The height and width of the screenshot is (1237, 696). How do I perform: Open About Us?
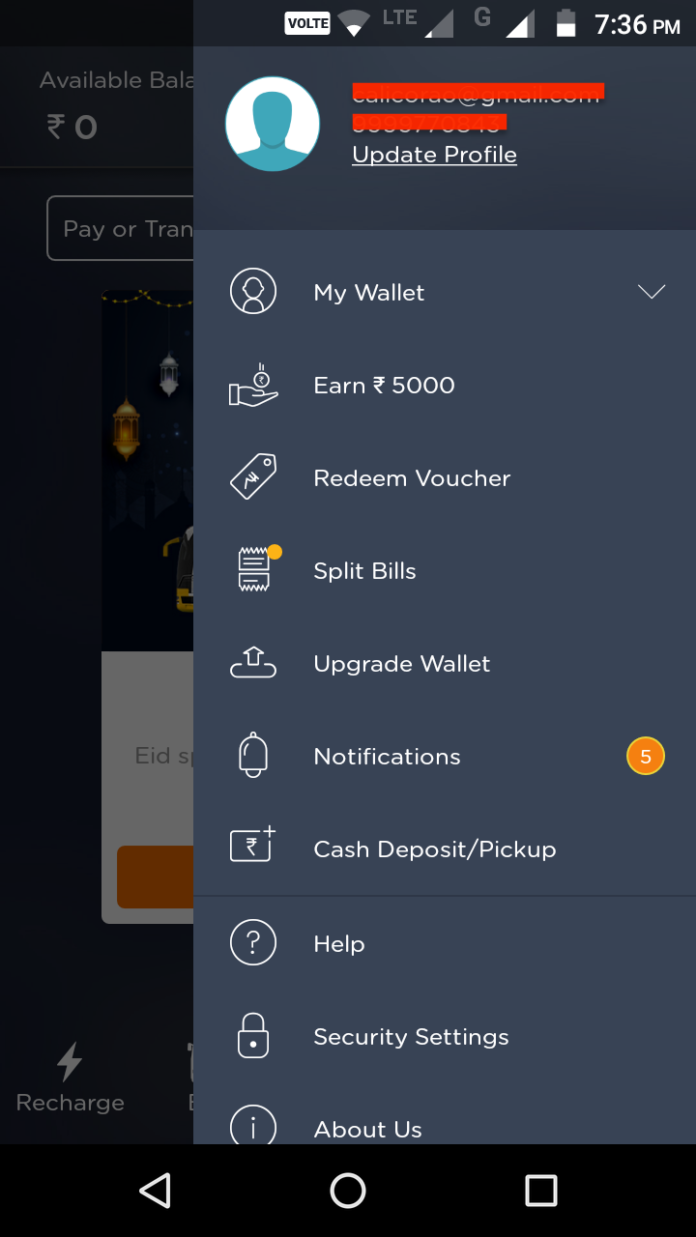tap(367, 1128)
